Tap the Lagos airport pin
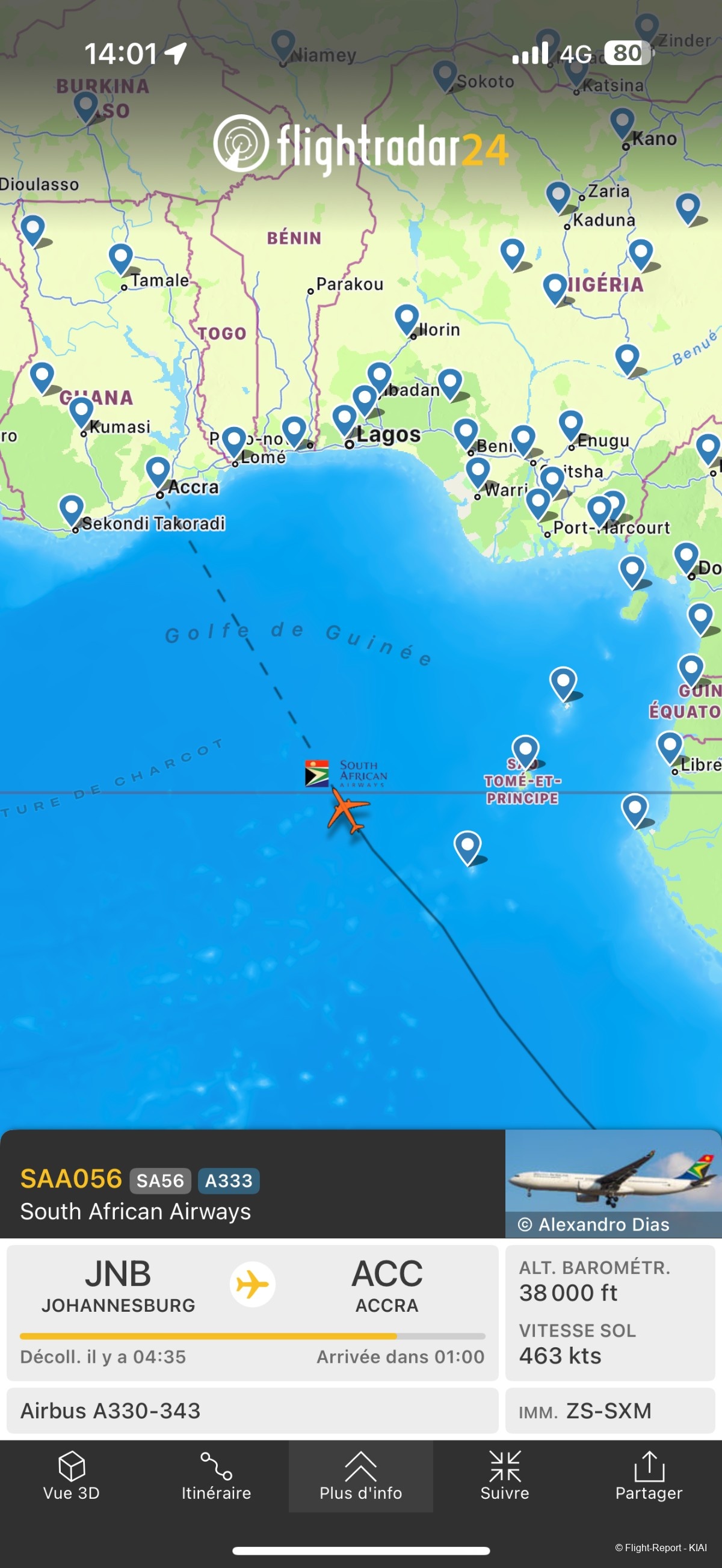Viewport: 722px width, 1568px height. point(345,419)
